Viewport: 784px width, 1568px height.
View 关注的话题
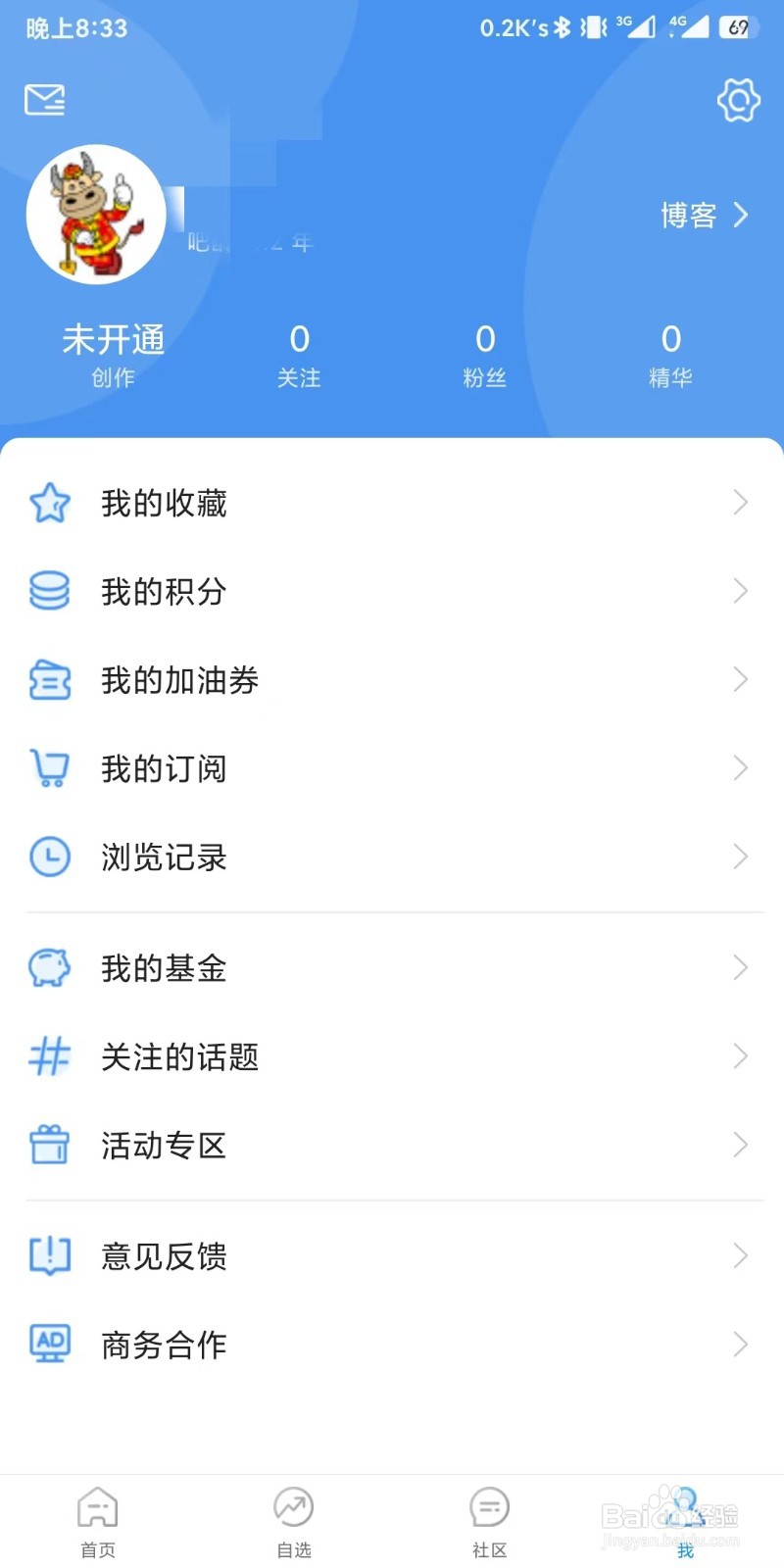(392, 1056)
